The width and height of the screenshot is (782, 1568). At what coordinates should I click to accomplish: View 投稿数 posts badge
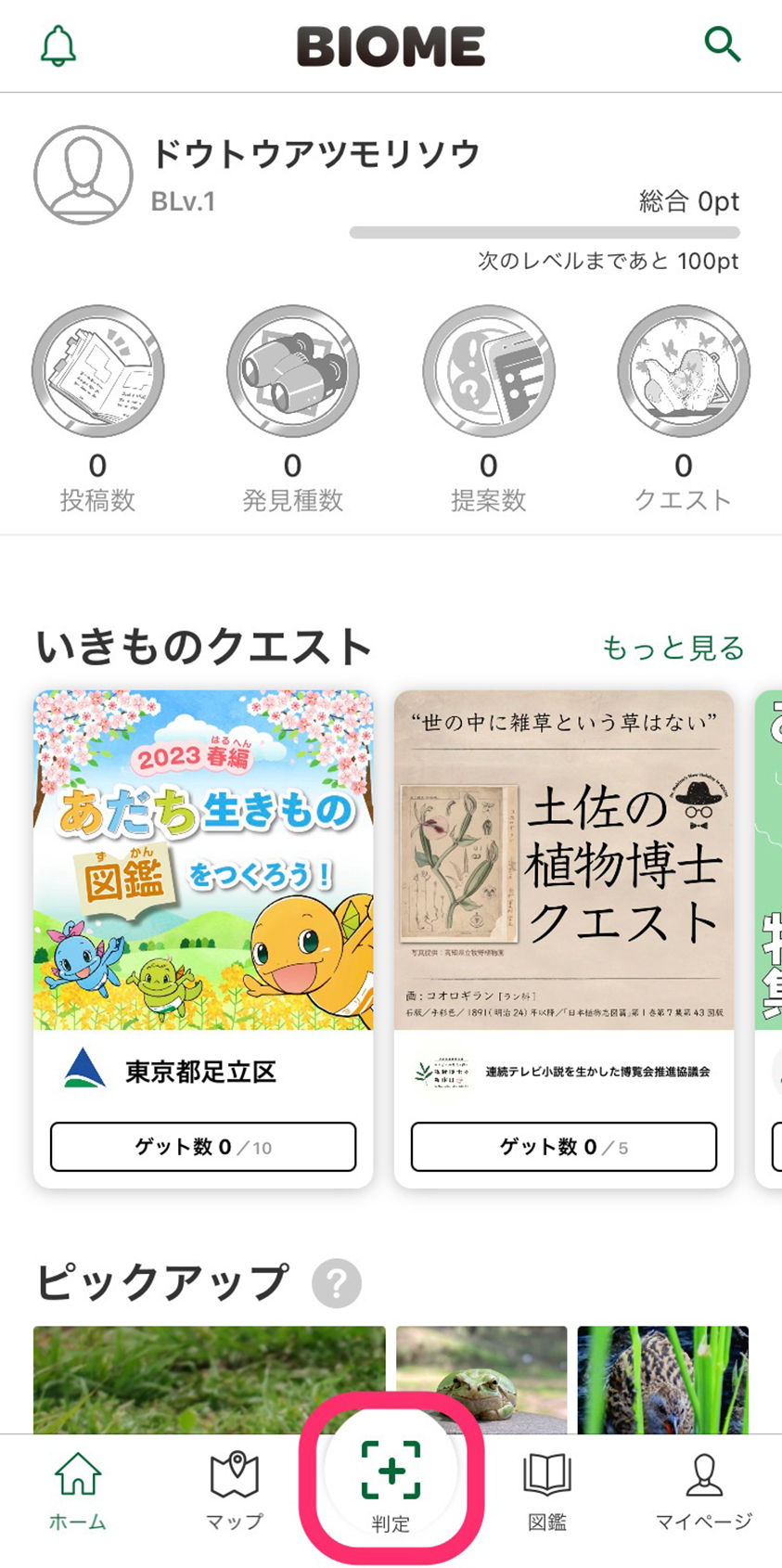tap(97, 373)
